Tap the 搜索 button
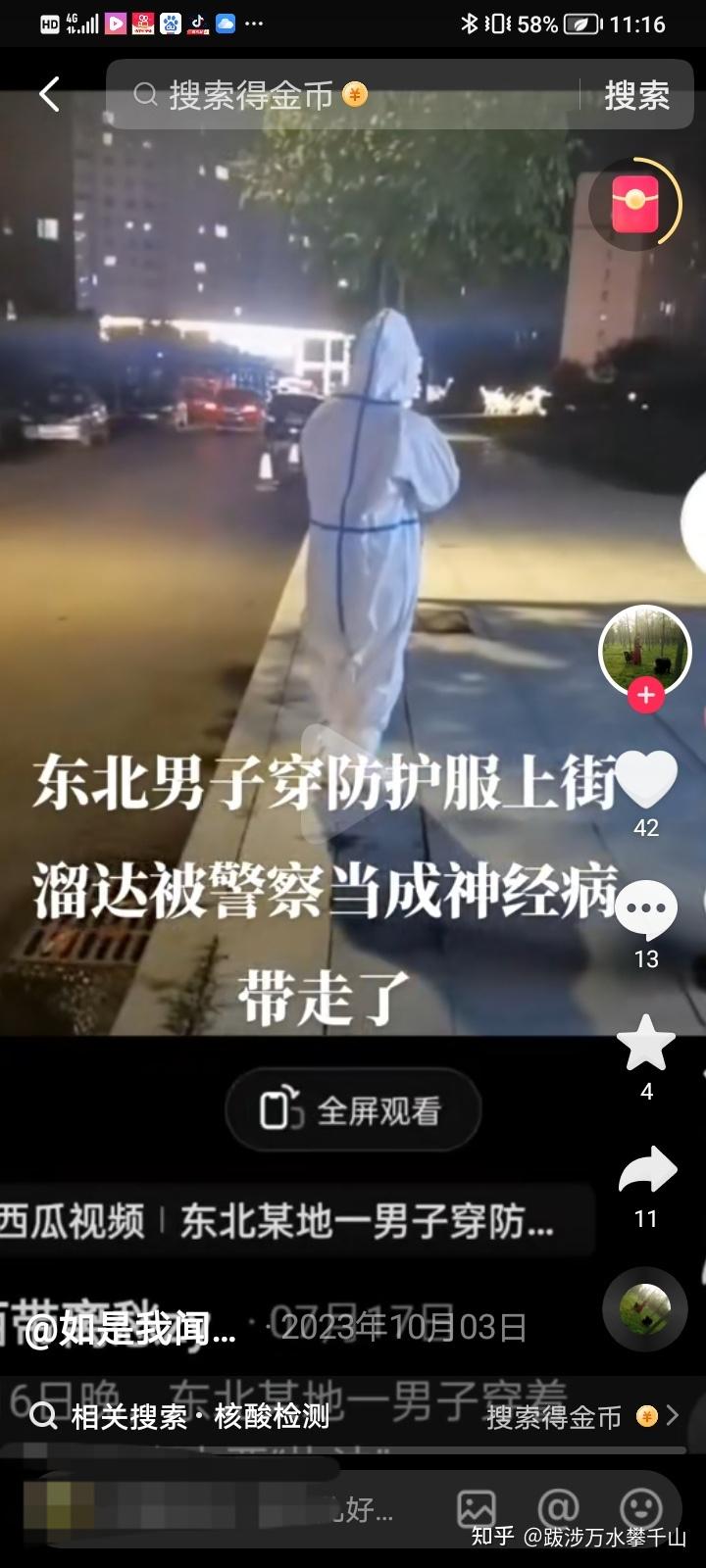This screenshot has height=1568, width=706. pyautogui.click(x=637, y=95)
